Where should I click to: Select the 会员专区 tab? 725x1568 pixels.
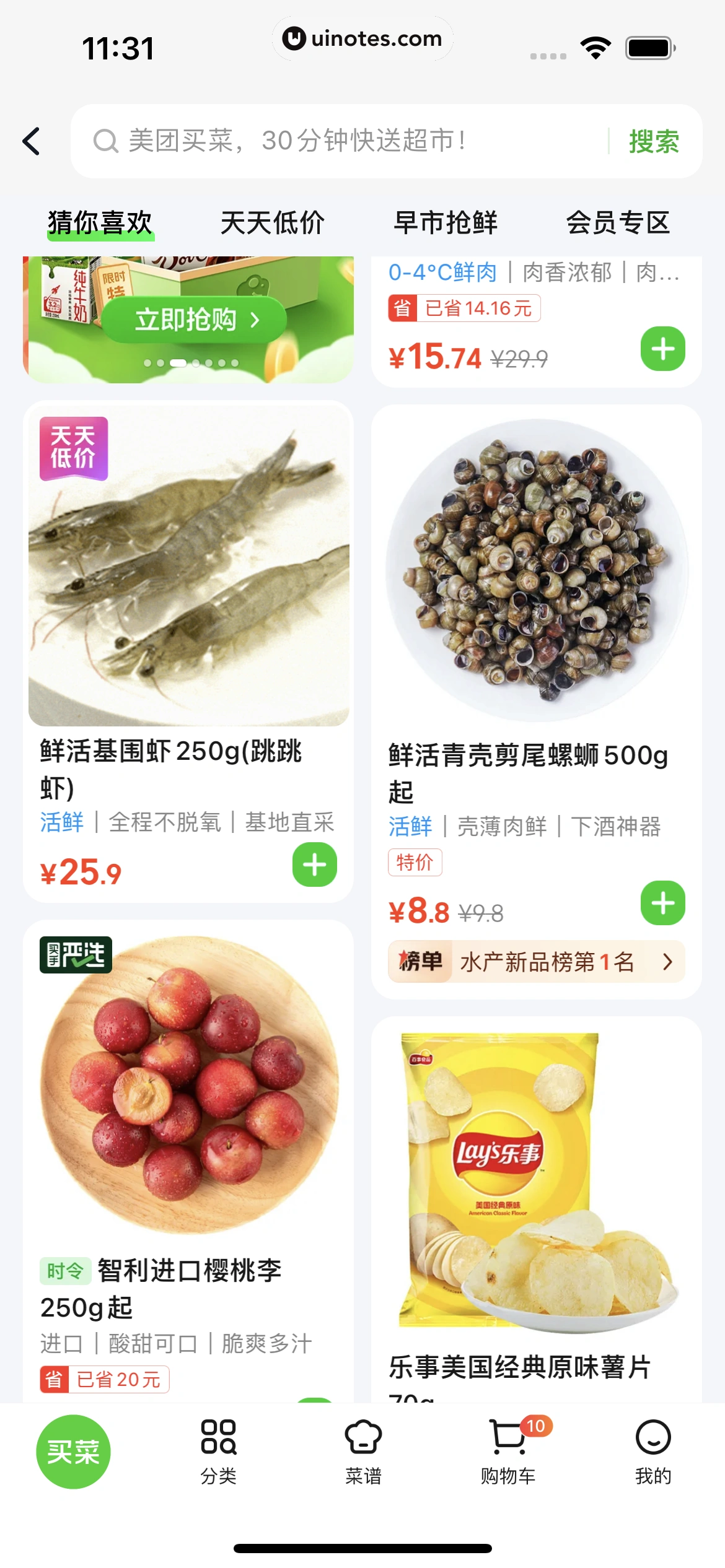coord(618,223)
